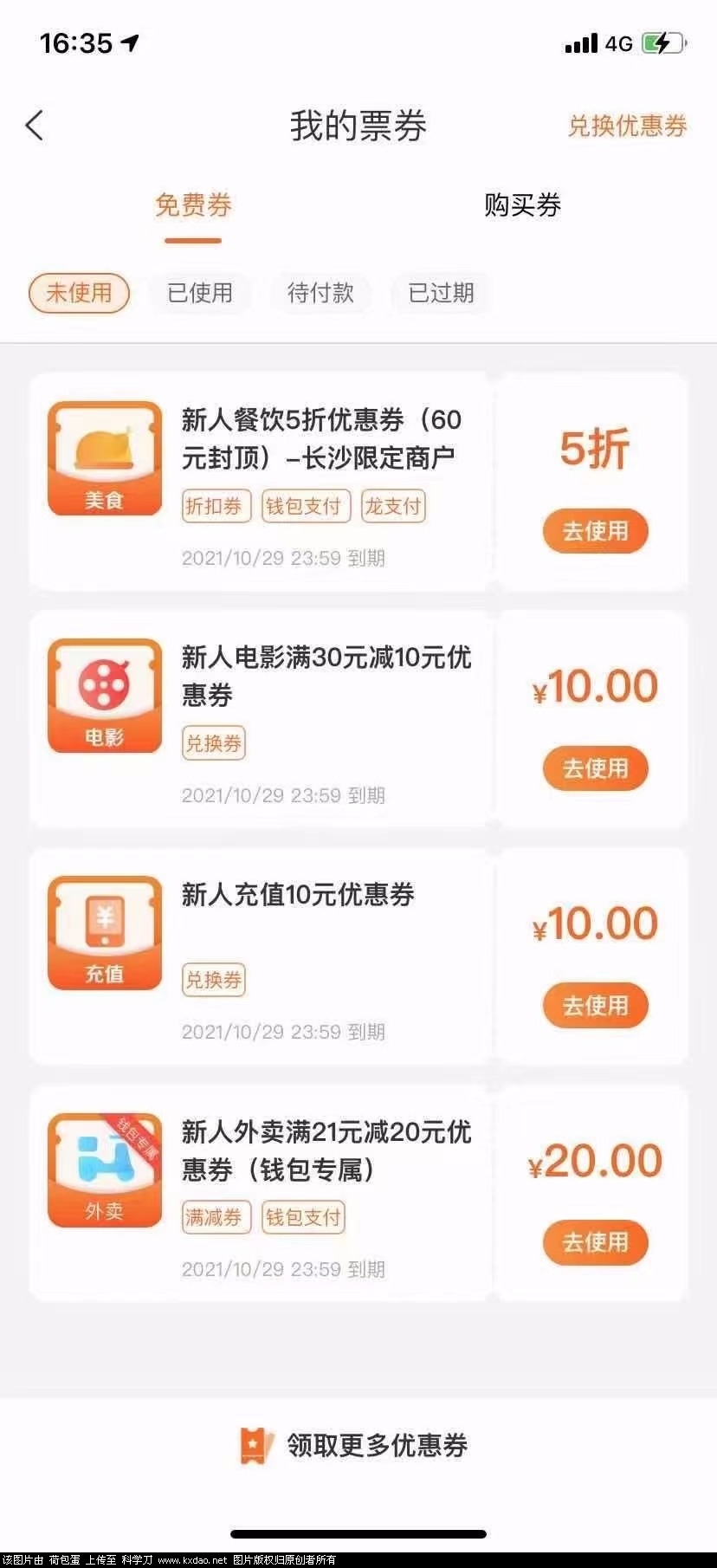Use the 新人充值10元 coupon
This screenshot has width=717, height=1568.
pyautogui.click(x=595, y=1005)
